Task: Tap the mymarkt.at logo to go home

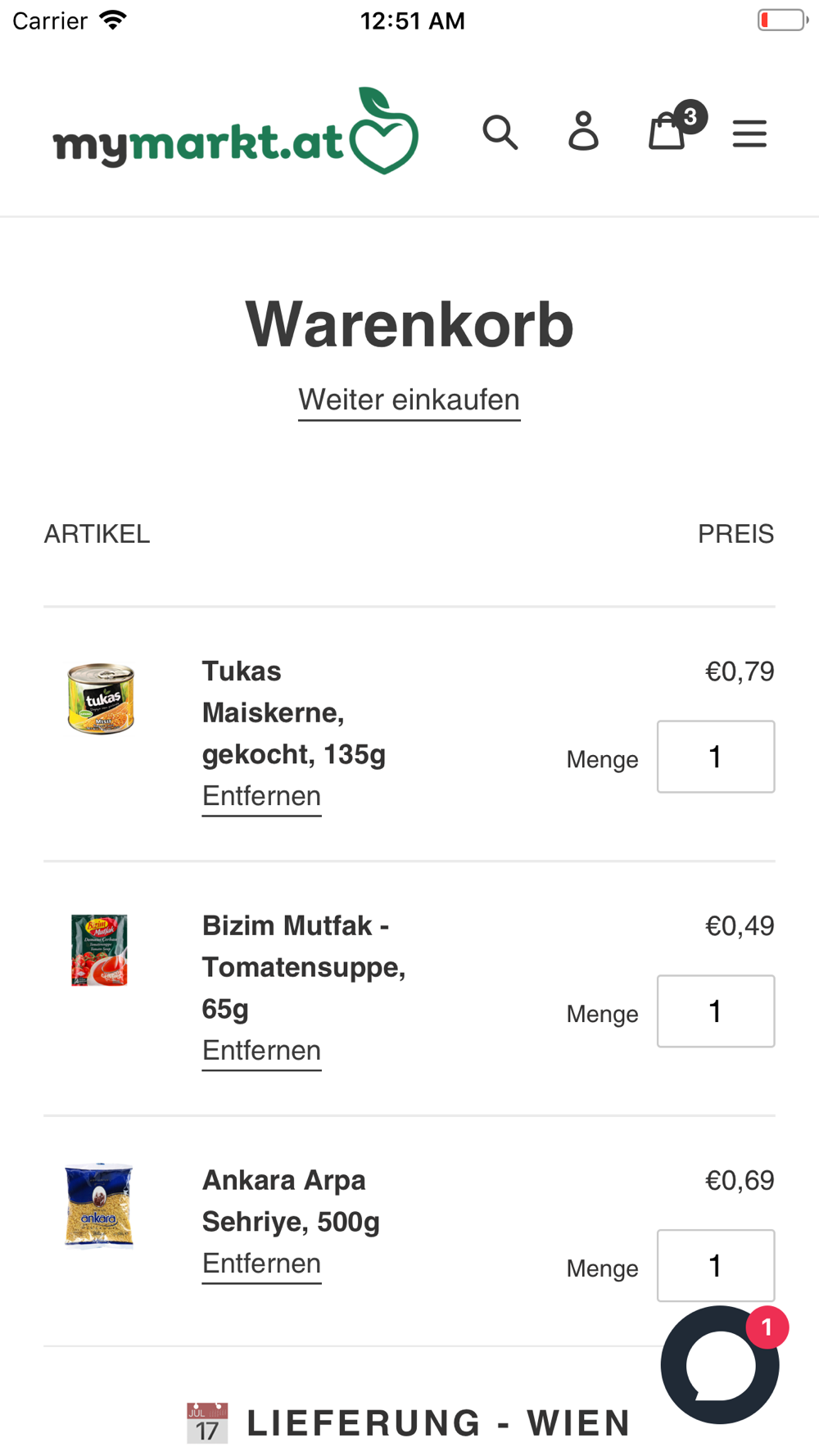Action: (236, 133)
